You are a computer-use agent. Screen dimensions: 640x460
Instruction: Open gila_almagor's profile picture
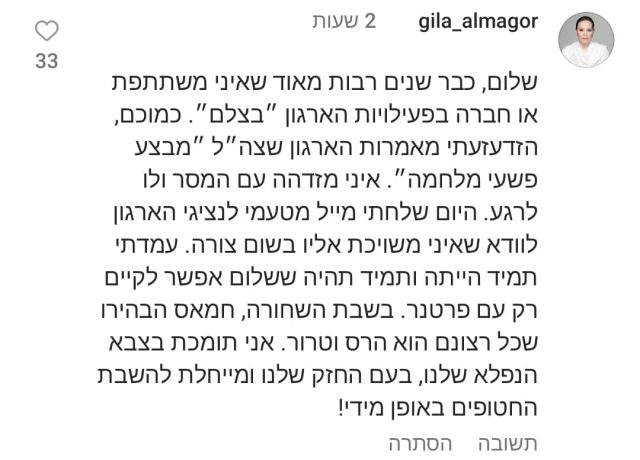tap(586, 40)
